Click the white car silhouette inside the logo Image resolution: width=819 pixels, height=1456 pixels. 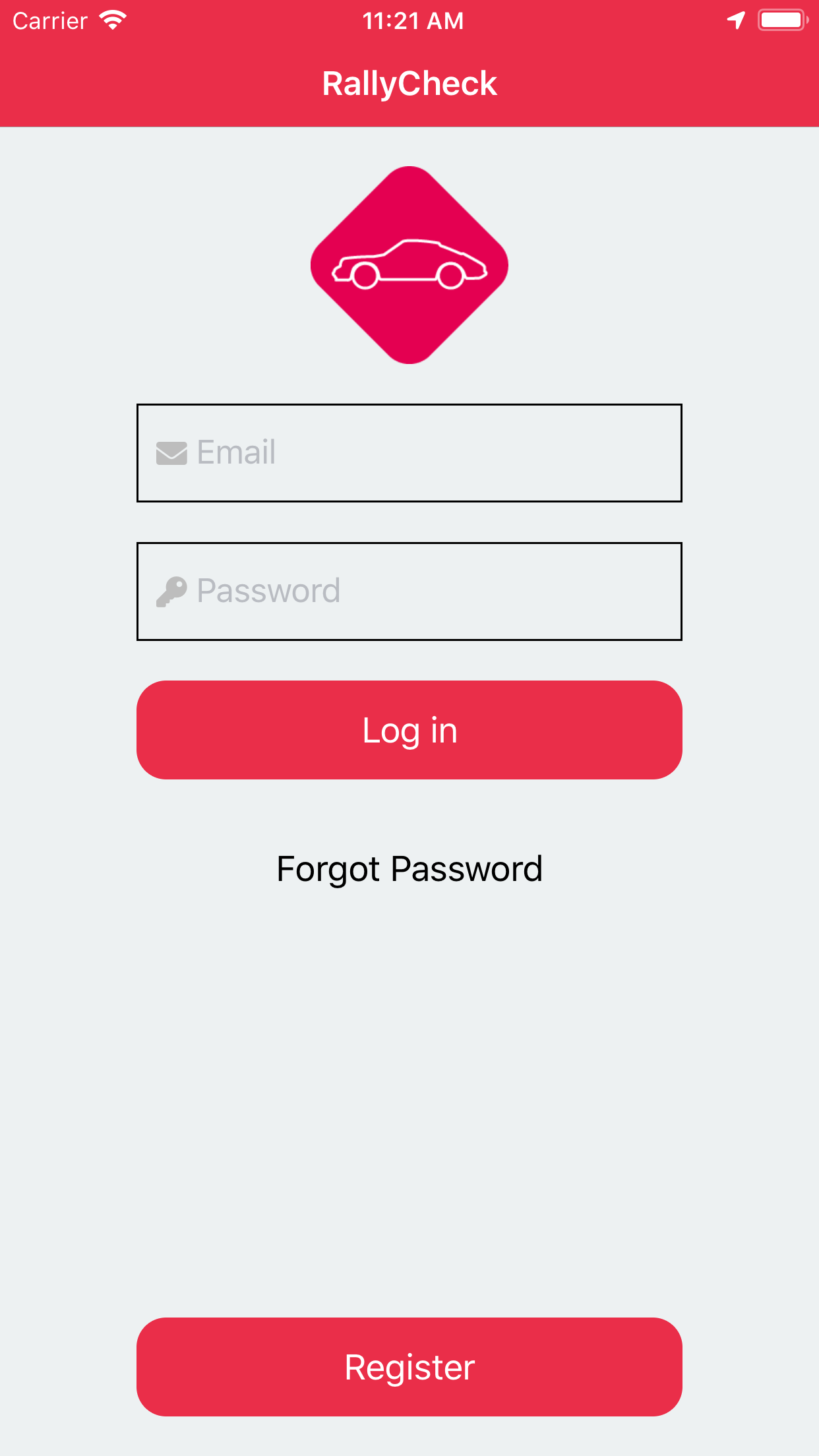[409, 264]
